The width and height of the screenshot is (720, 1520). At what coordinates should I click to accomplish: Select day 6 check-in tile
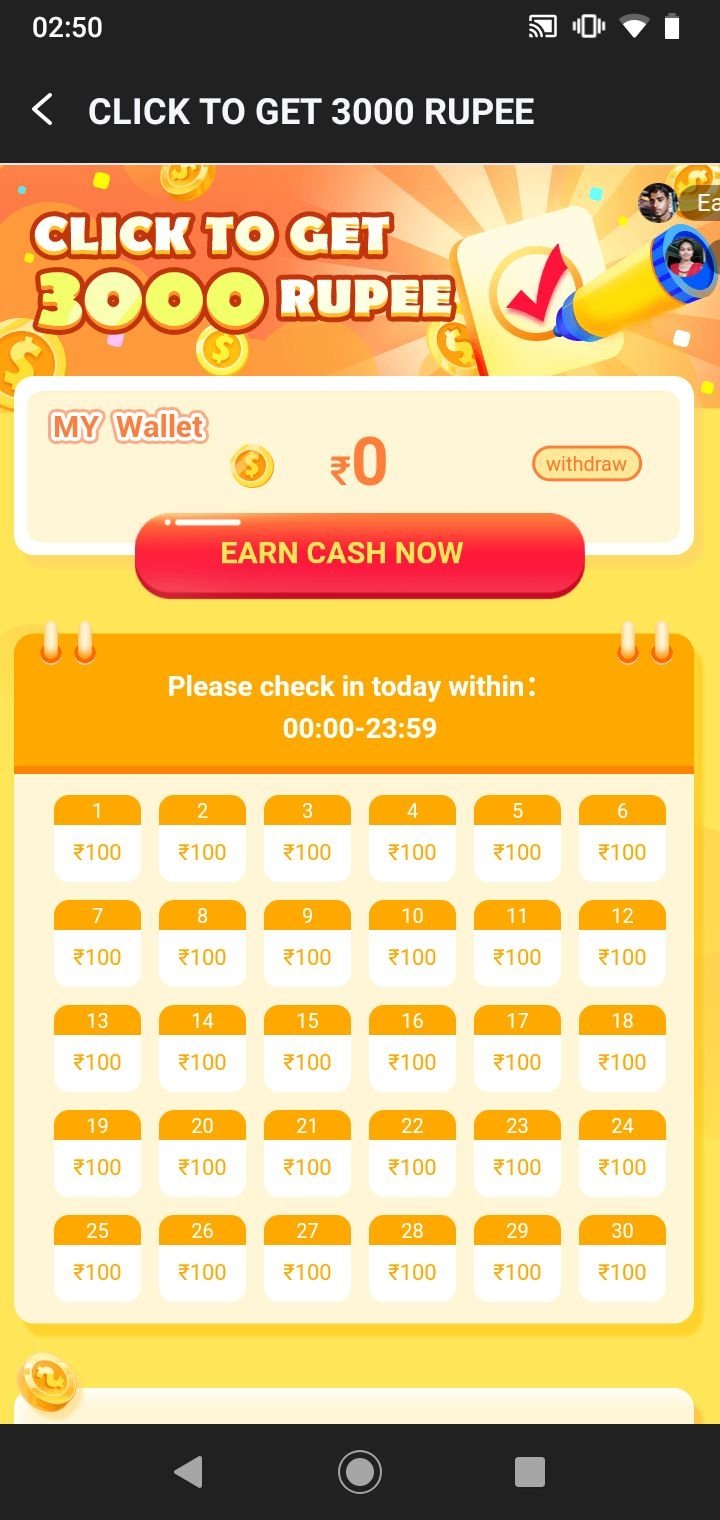click(622, 838)
